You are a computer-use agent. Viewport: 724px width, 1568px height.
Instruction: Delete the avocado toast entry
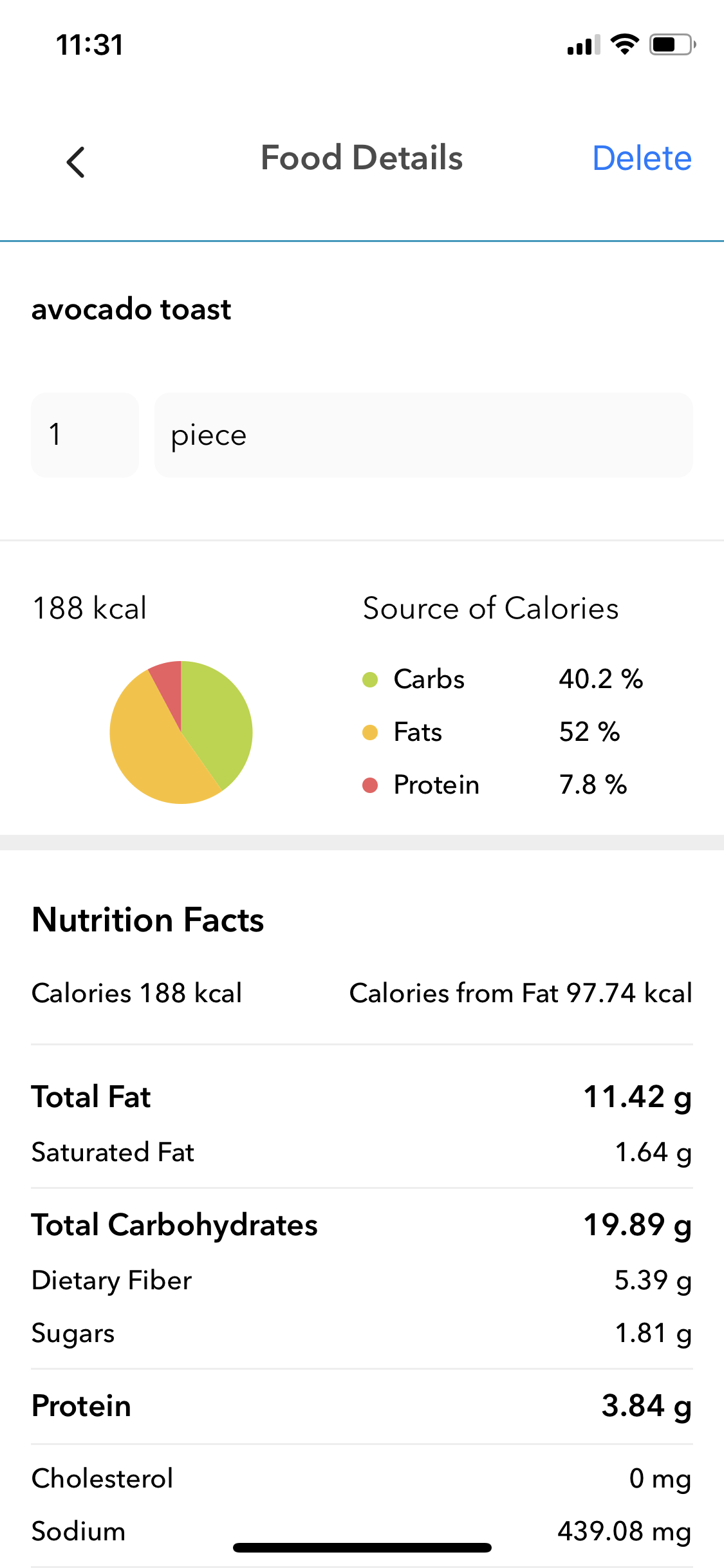point(641,158)
